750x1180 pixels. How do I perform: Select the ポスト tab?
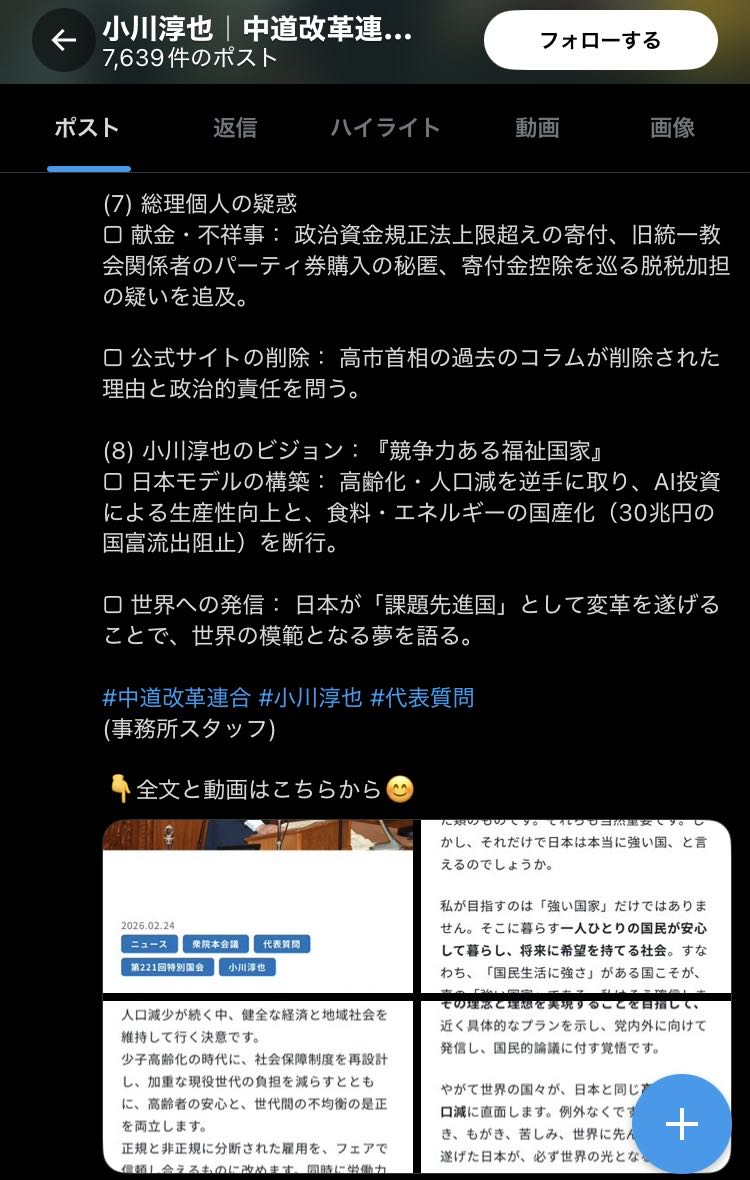pos(87,128)
